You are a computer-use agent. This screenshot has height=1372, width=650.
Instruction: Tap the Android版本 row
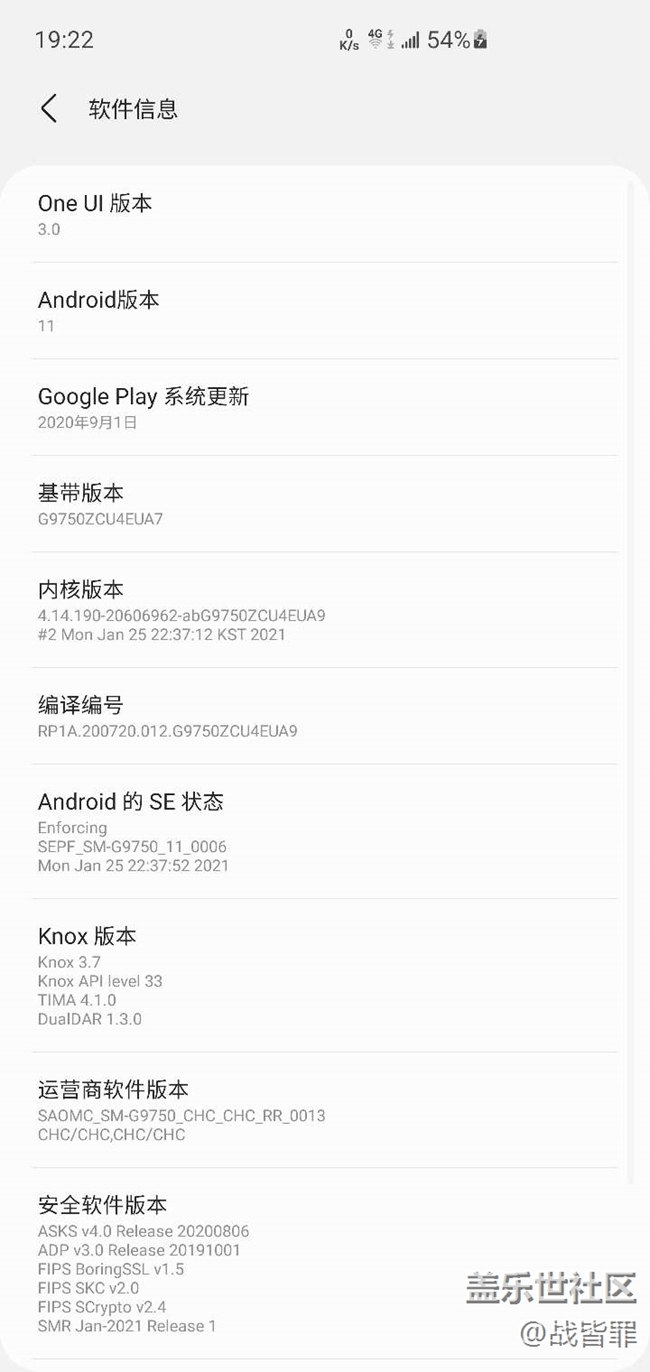[325, 311]
